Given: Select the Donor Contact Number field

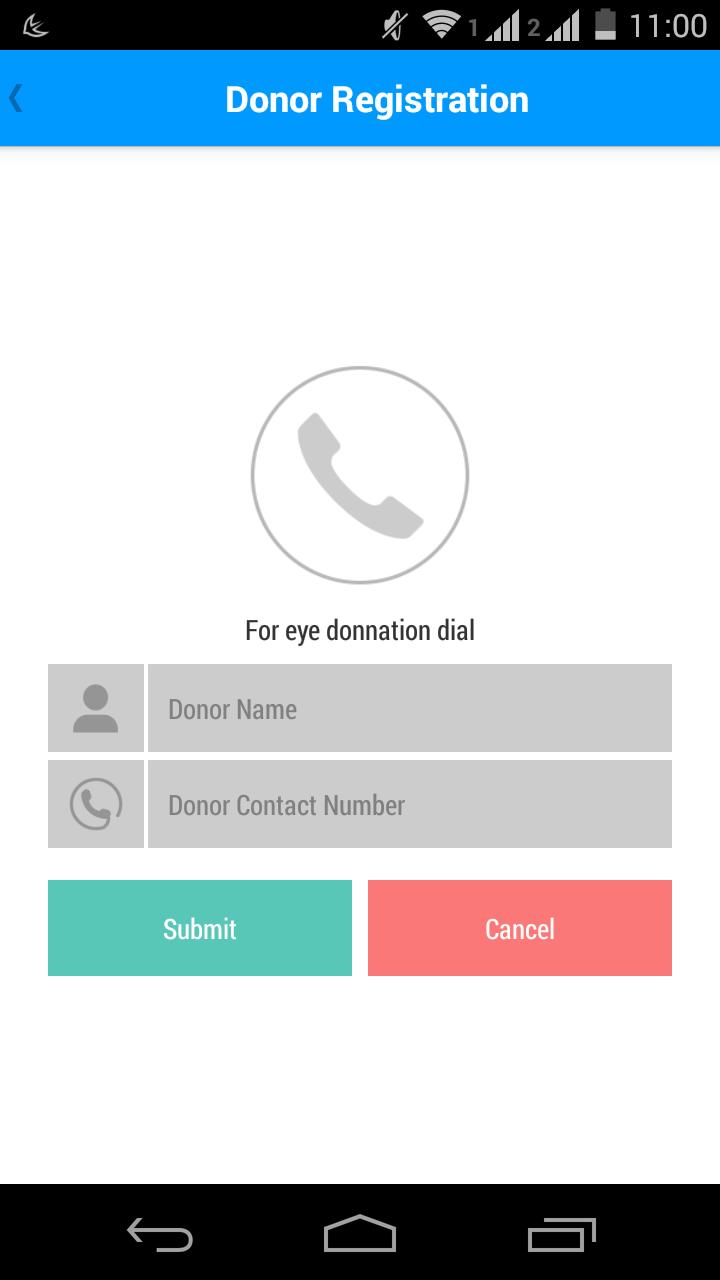Looking at the screenshot, I should point(409,804).
